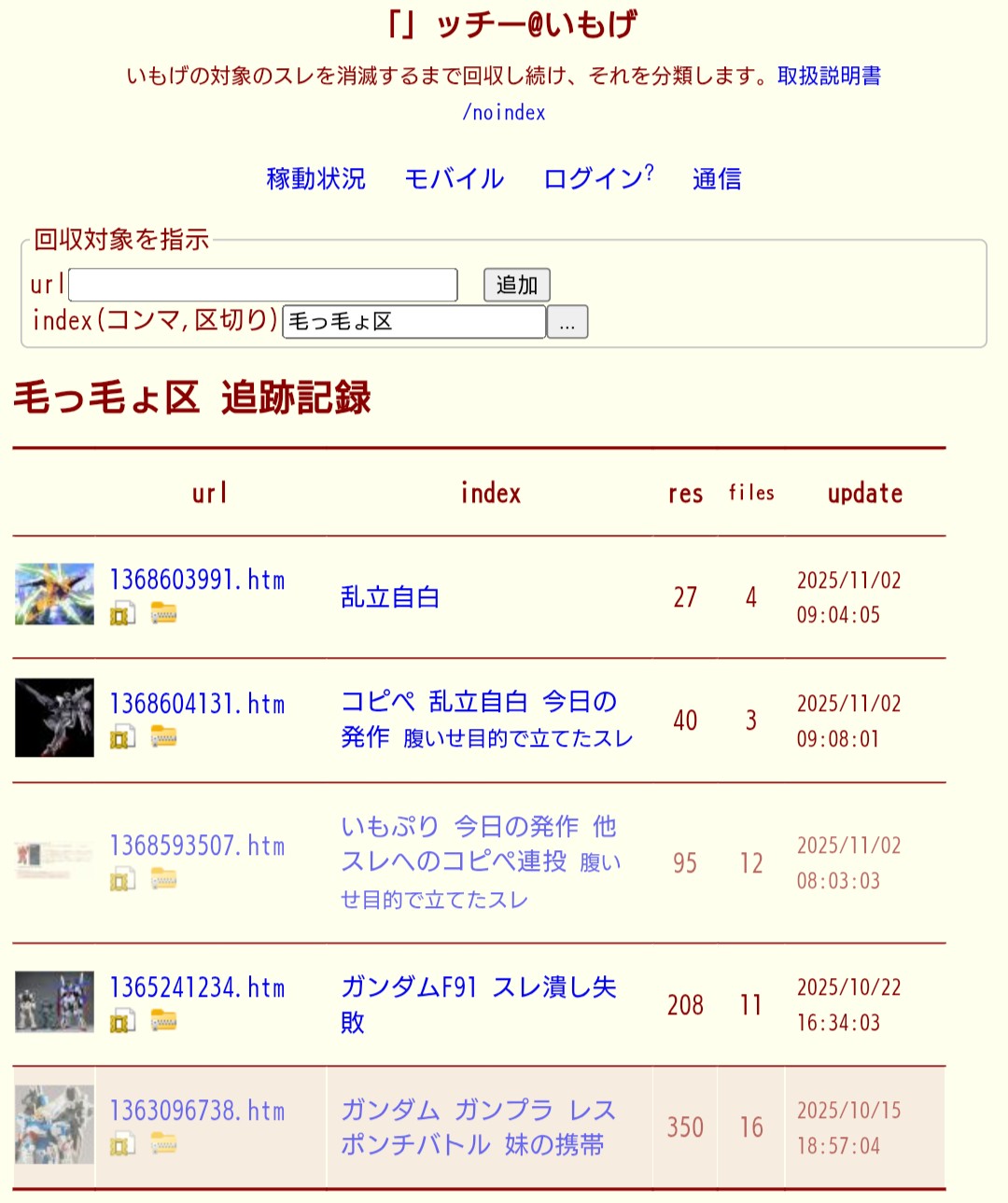Viewport: 1008px width, 1203px height.
Task: Open the /noindex link
Action: [x=504, y=113]
